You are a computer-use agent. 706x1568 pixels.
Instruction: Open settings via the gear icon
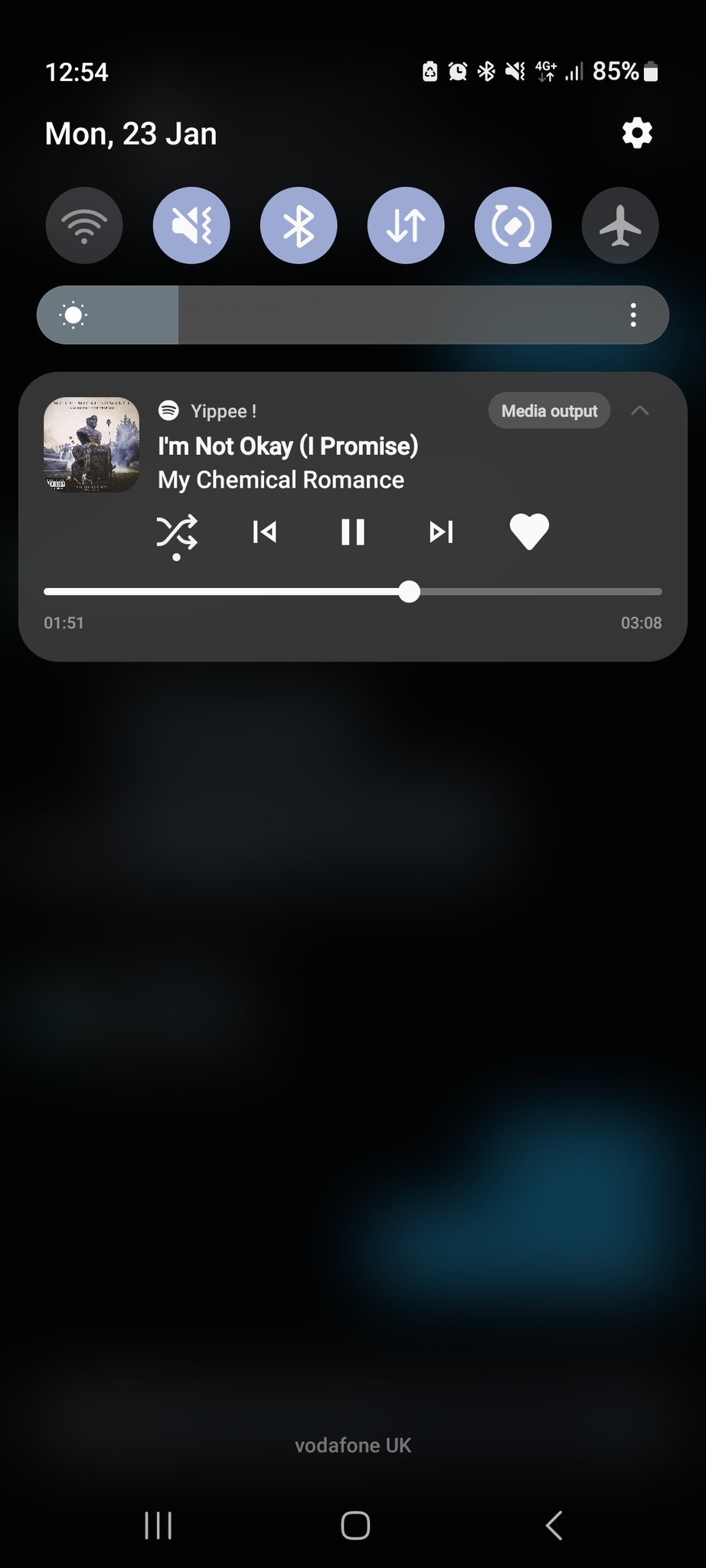click(637, 133)
